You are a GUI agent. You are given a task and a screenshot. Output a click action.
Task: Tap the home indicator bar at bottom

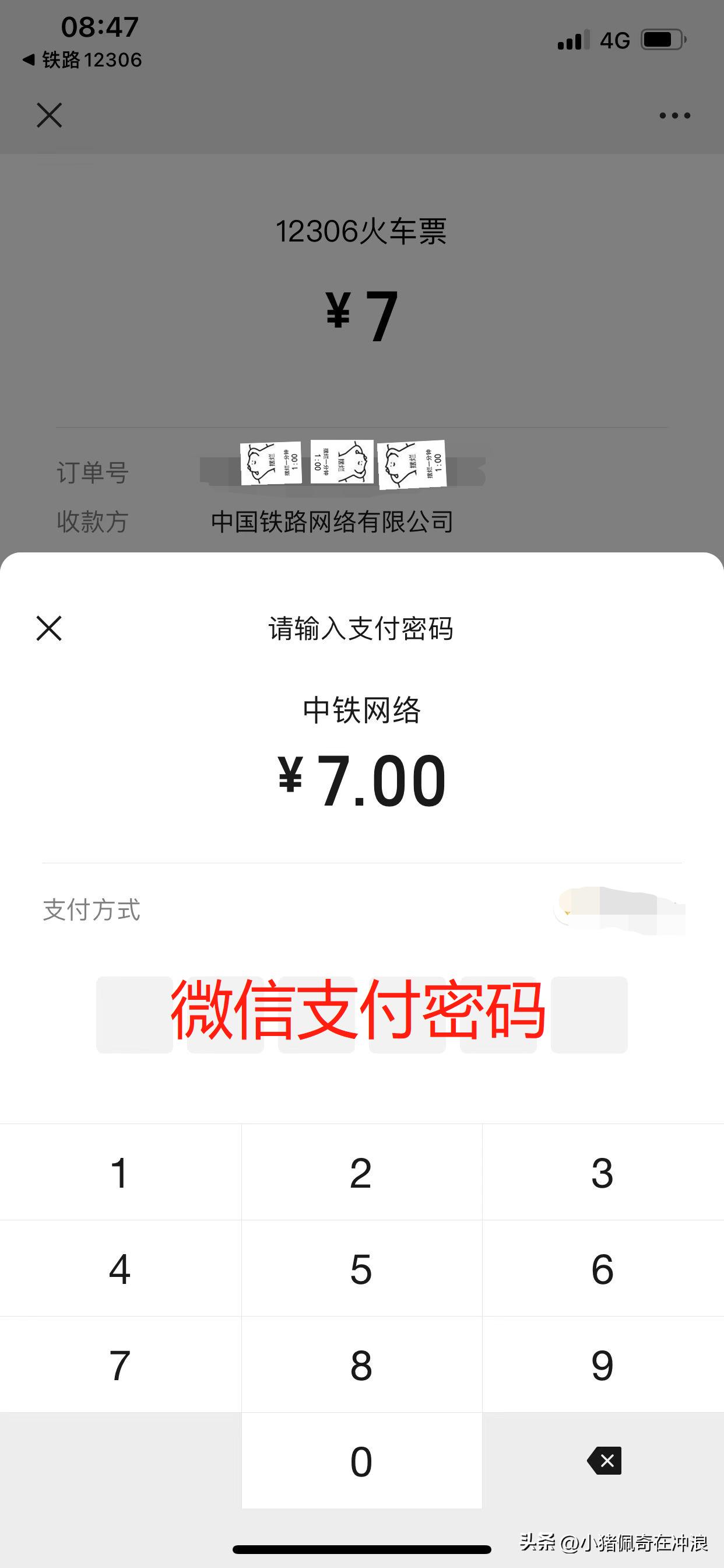click(362, 1549)
